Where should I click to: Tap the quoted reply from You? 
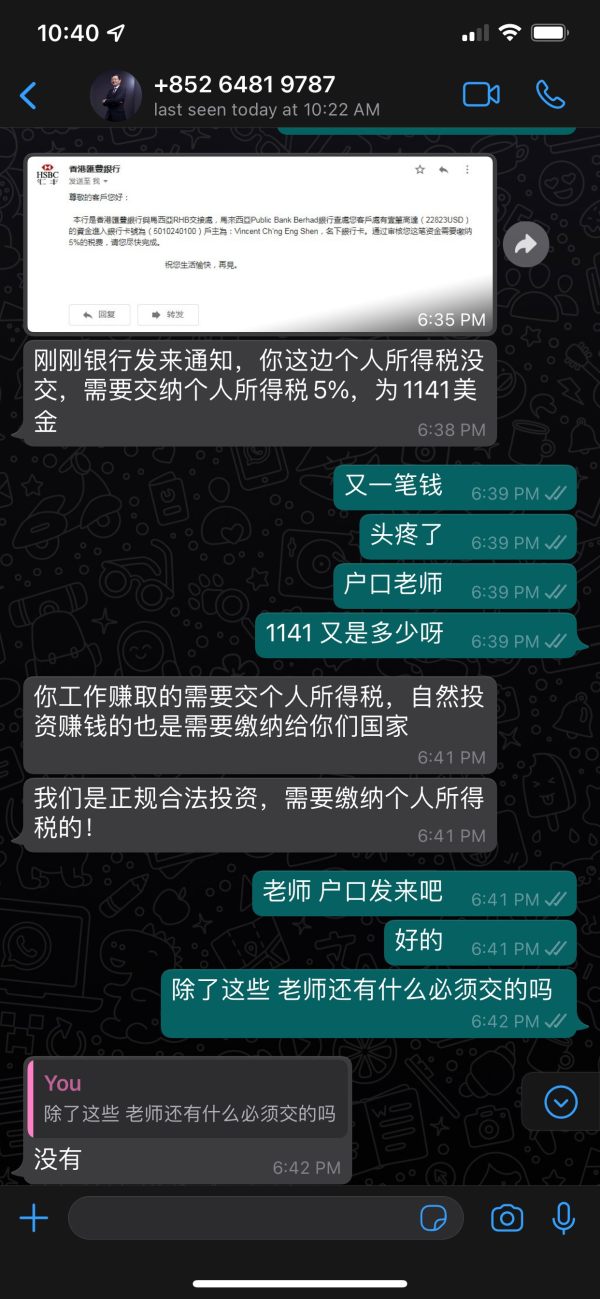(188, 1099)
